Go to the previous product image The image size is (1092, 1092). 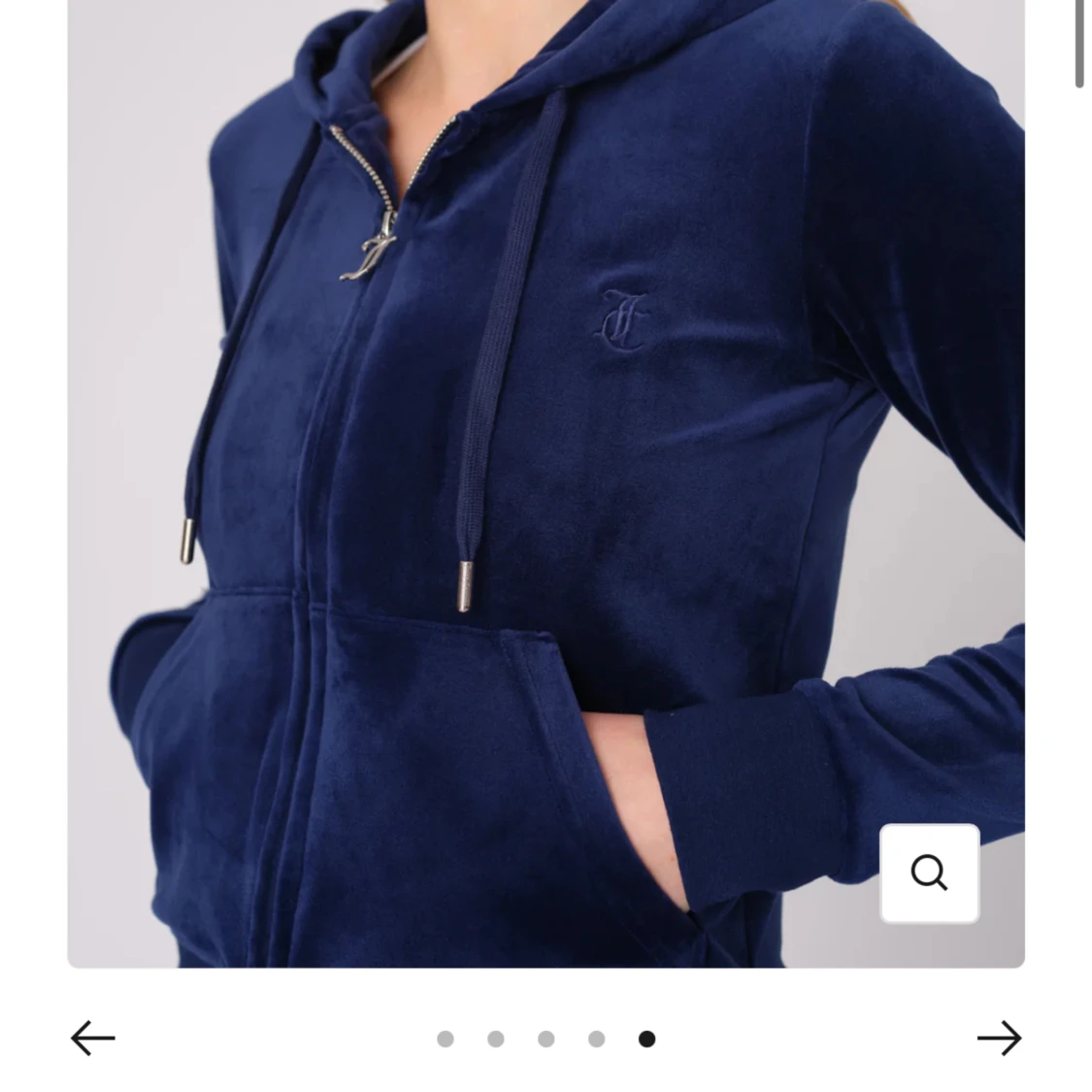pos(93,1038)
